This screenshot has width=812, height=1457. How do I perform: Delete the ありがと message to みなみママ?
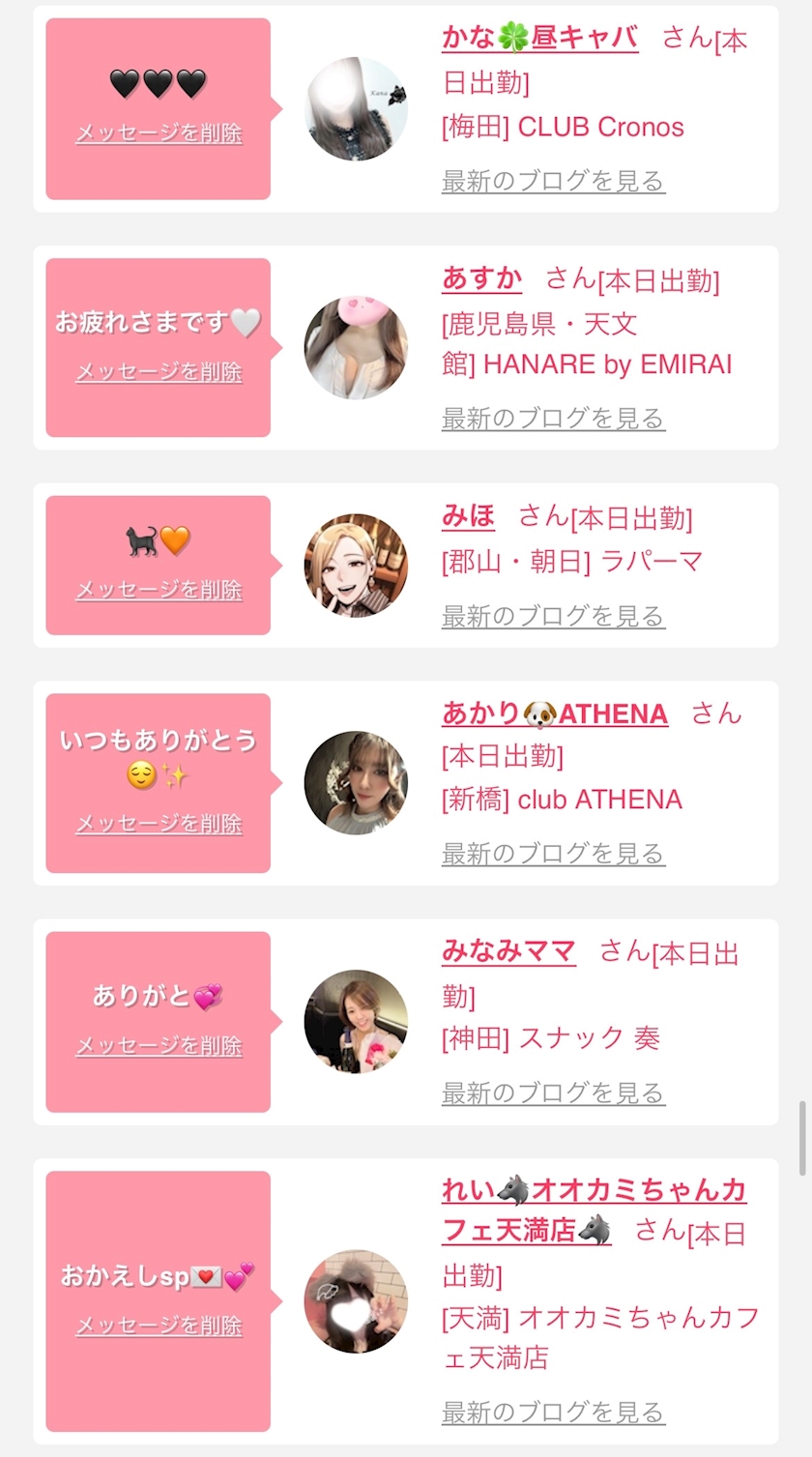pyautogui.click(x=159, y=1046)
